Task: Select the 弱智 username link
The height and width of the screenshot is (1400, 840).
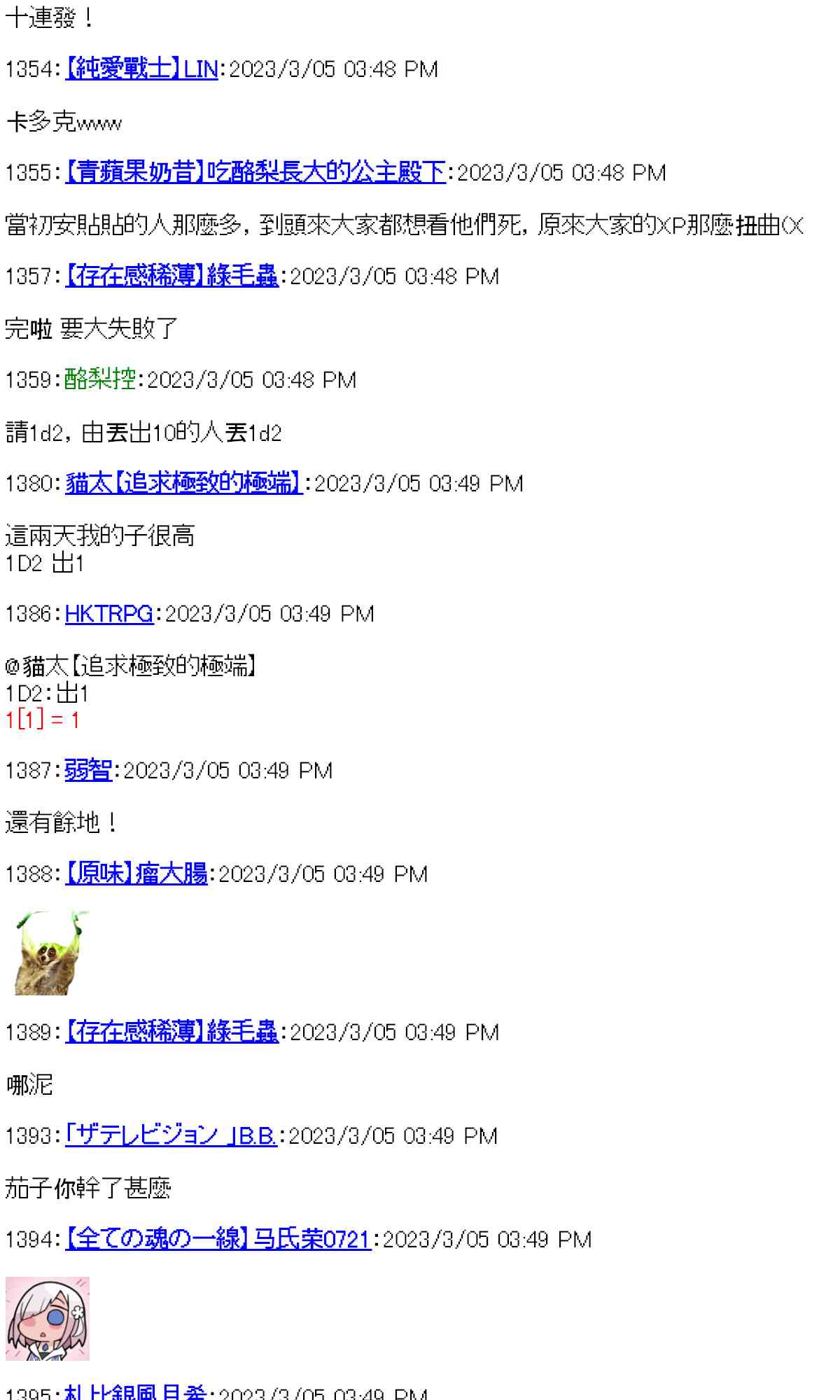Action: point(88,771)
